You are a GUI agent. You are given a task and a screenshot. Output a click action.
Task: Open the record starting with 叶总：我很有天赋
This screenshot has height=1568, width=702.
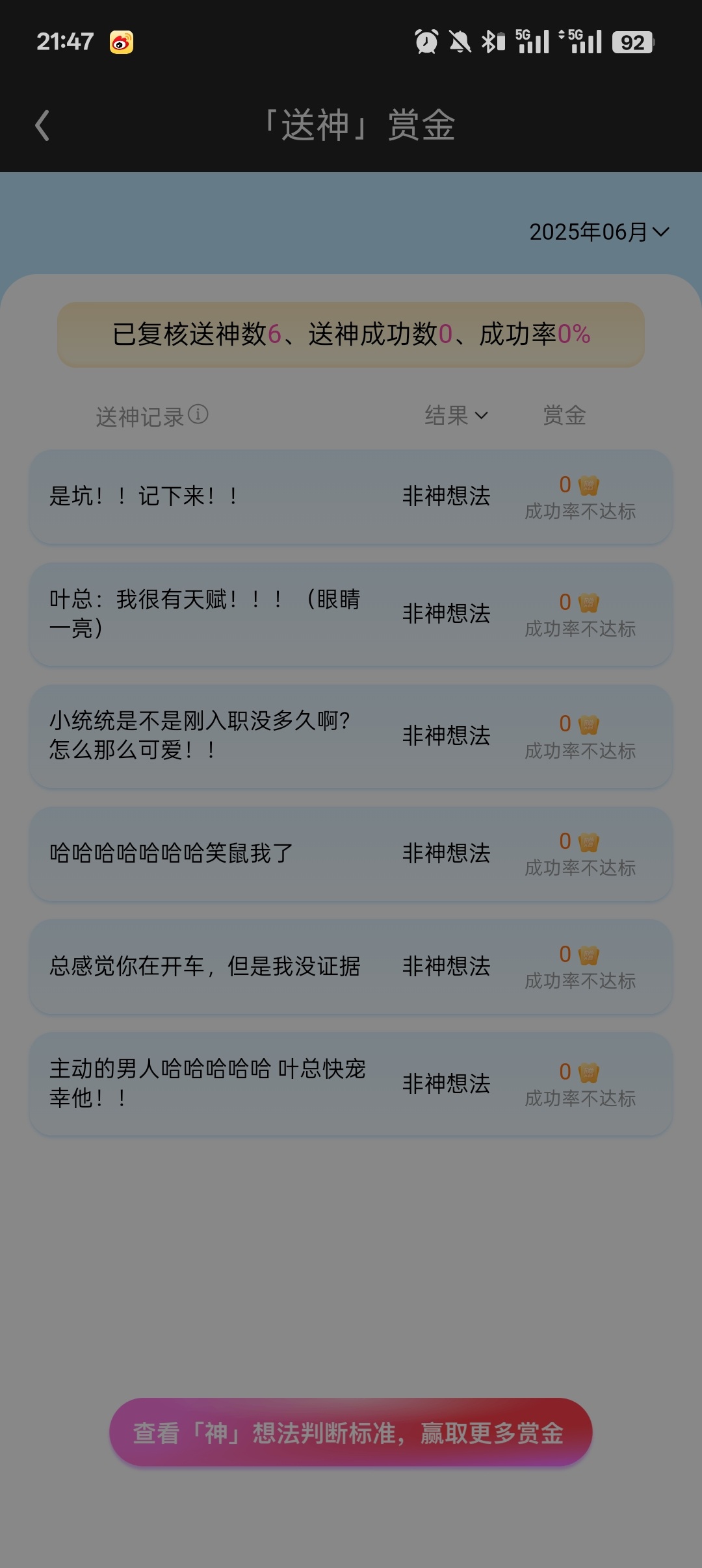[x=351, y=614]
